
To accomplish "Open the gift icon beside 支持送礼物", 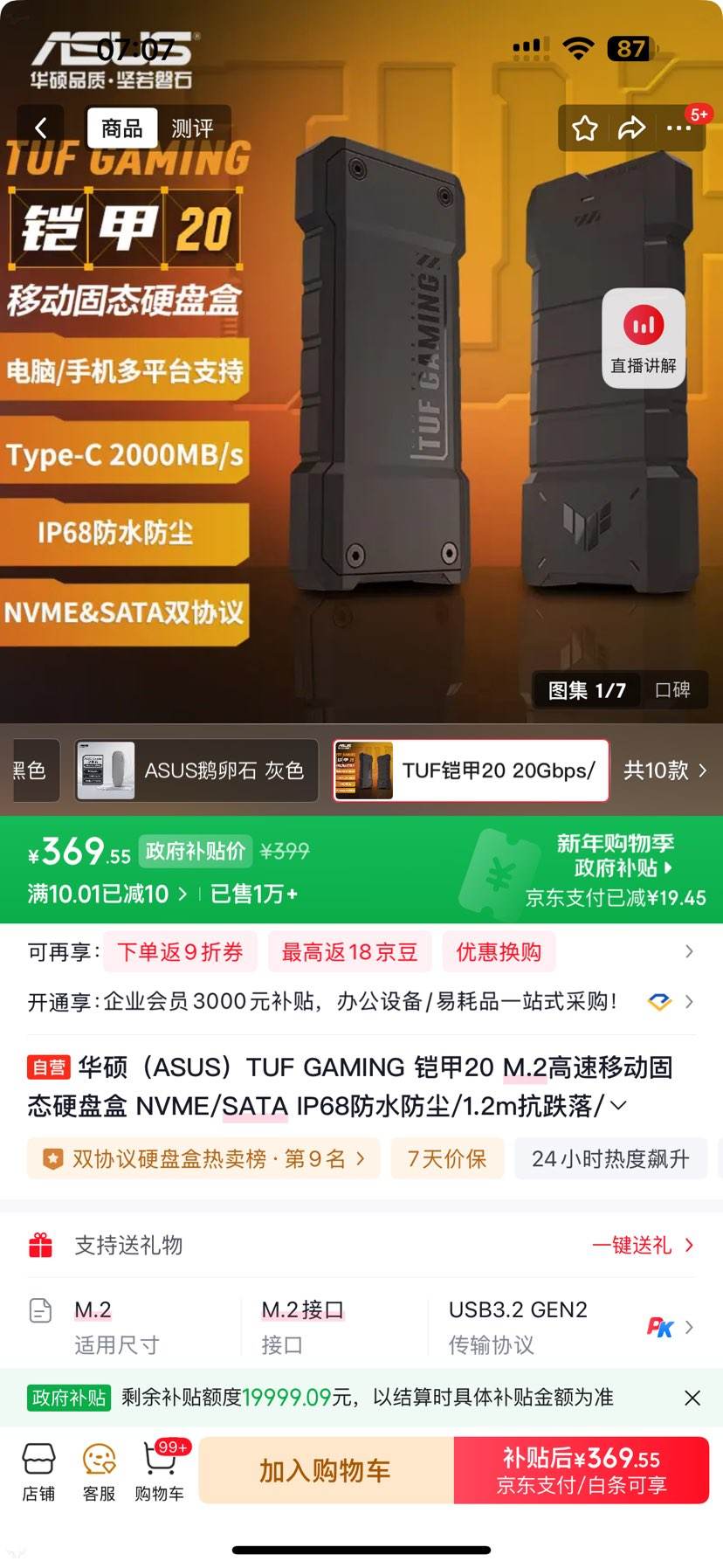I will [38, 1244].
